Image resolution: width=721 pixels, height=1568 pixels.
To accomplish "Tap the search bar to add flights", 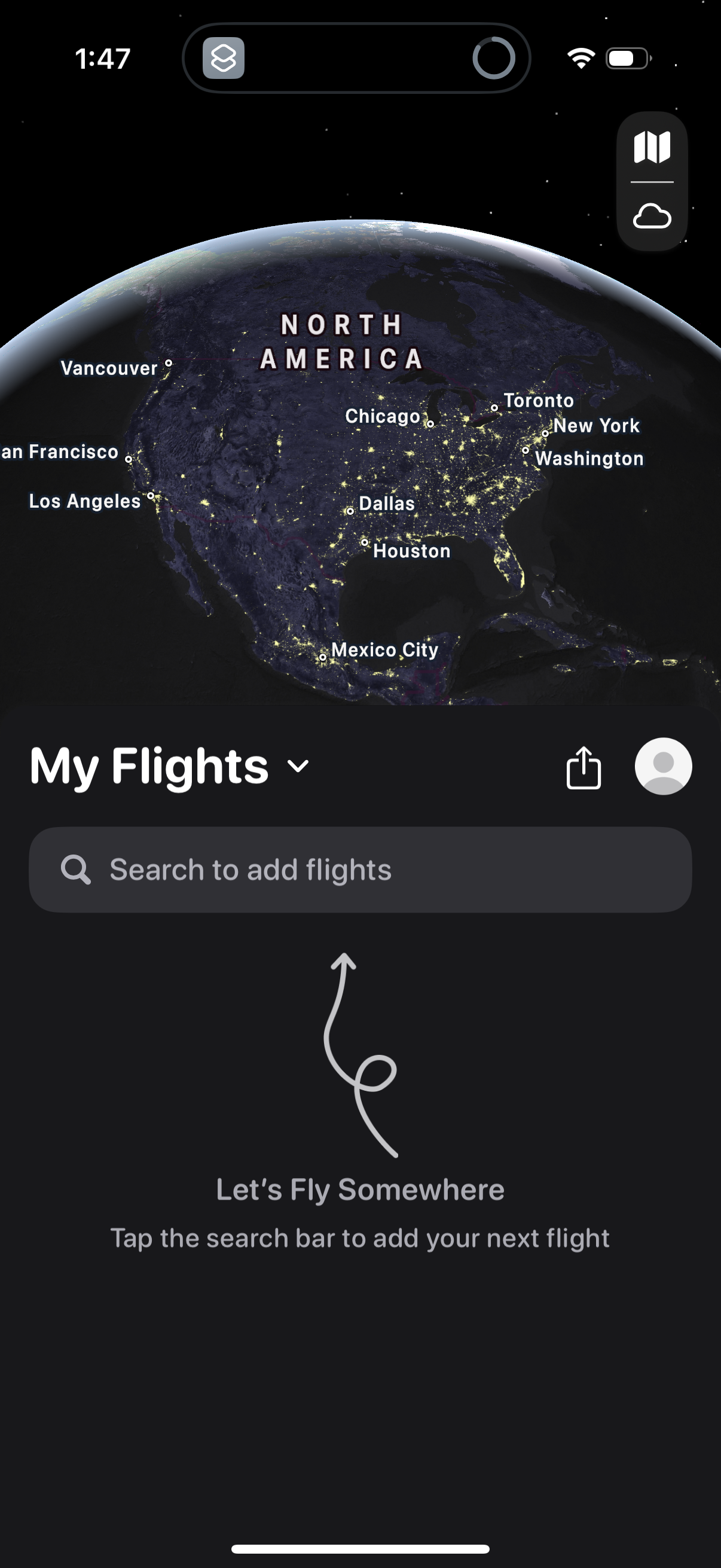I will pyautogui.click(x=360, y=870).
